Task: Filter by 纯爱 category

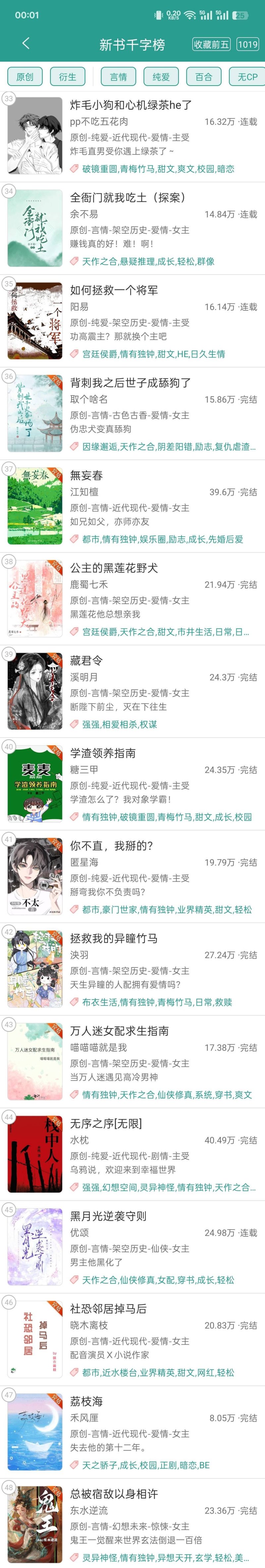Action: pos(161,77)
